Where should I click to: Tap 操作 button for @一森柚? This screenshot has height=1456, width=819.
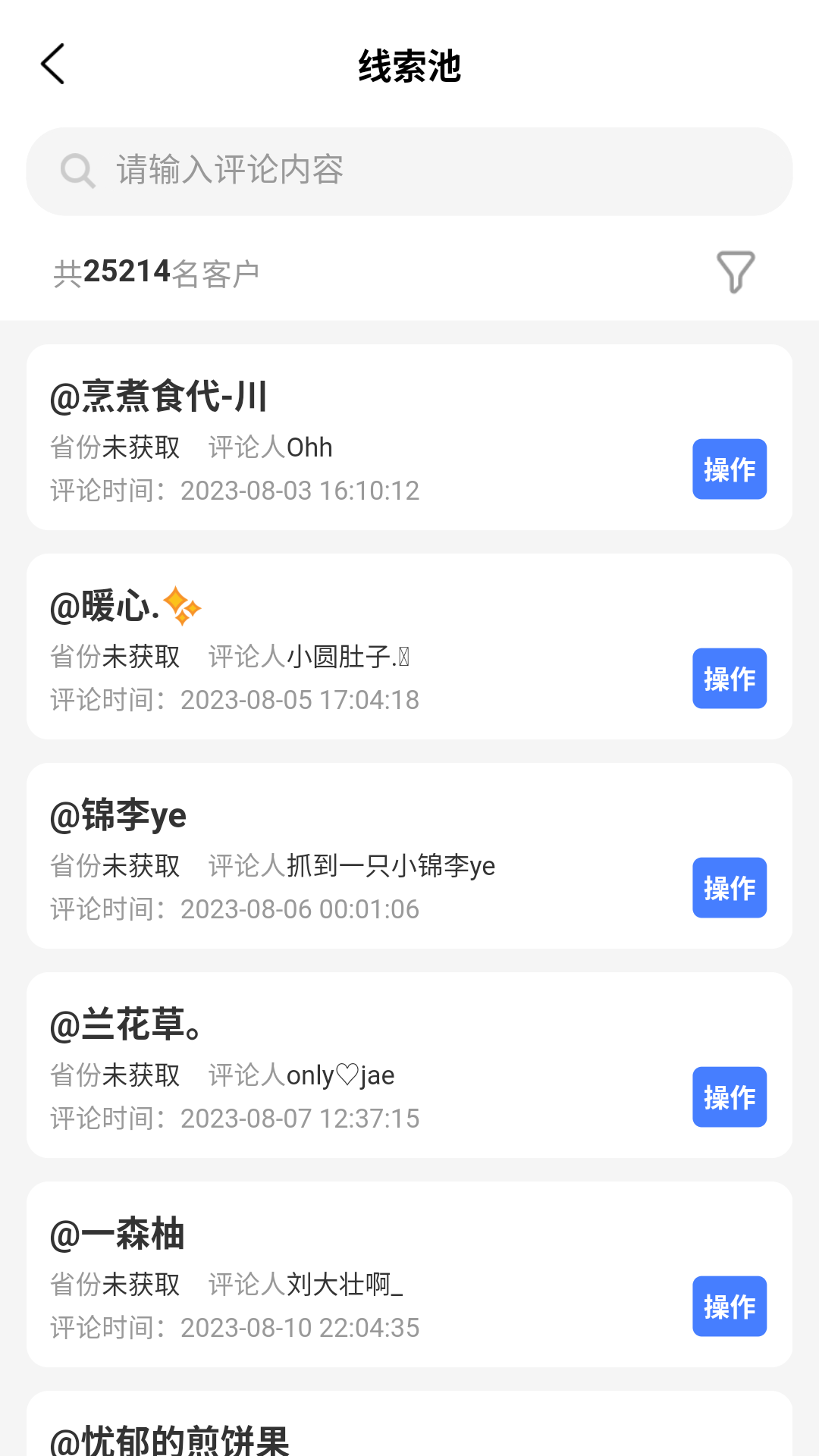[729, 1307]
